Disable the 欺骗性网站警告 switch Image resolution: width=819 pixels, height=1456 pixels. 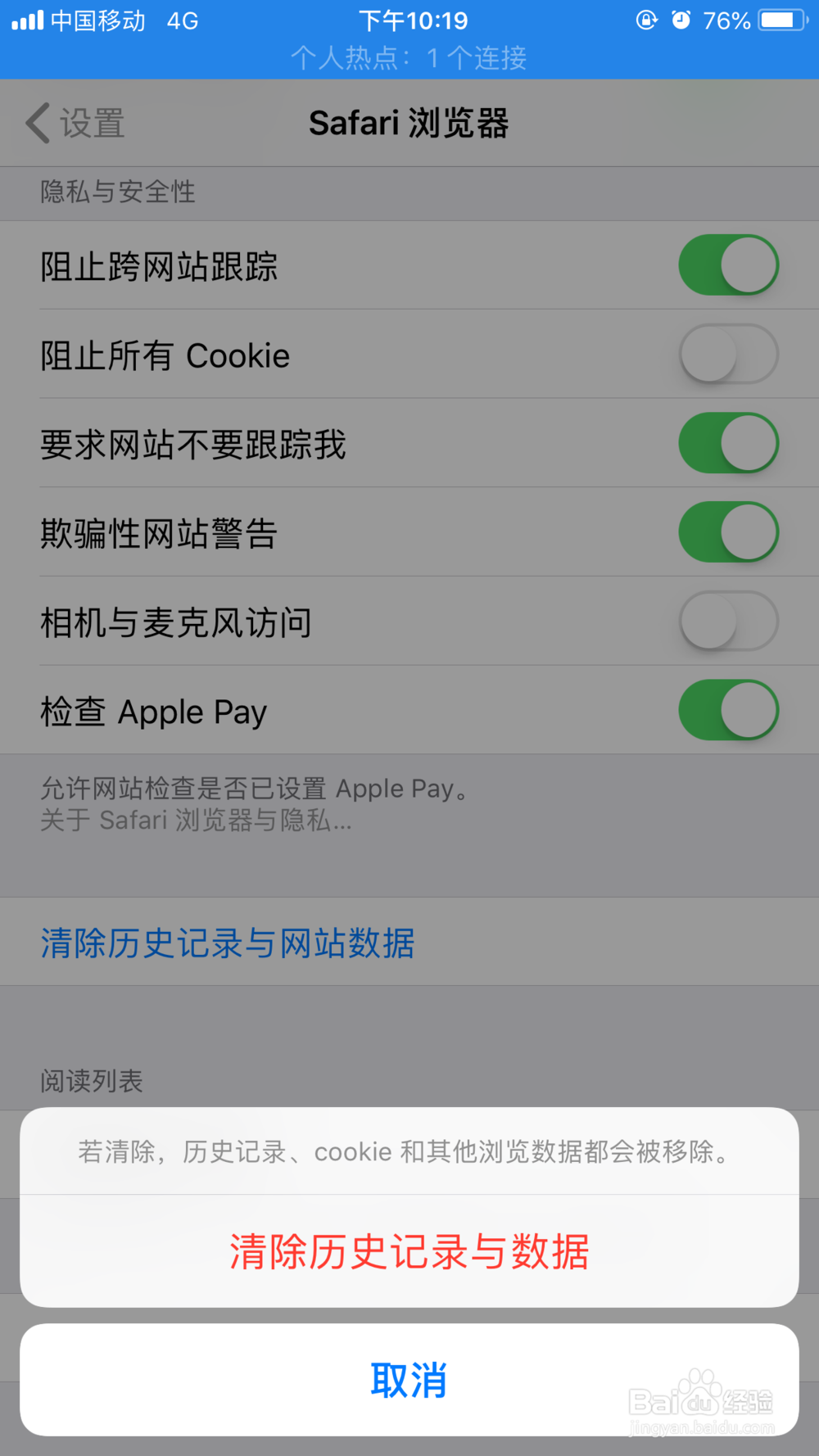728,532
